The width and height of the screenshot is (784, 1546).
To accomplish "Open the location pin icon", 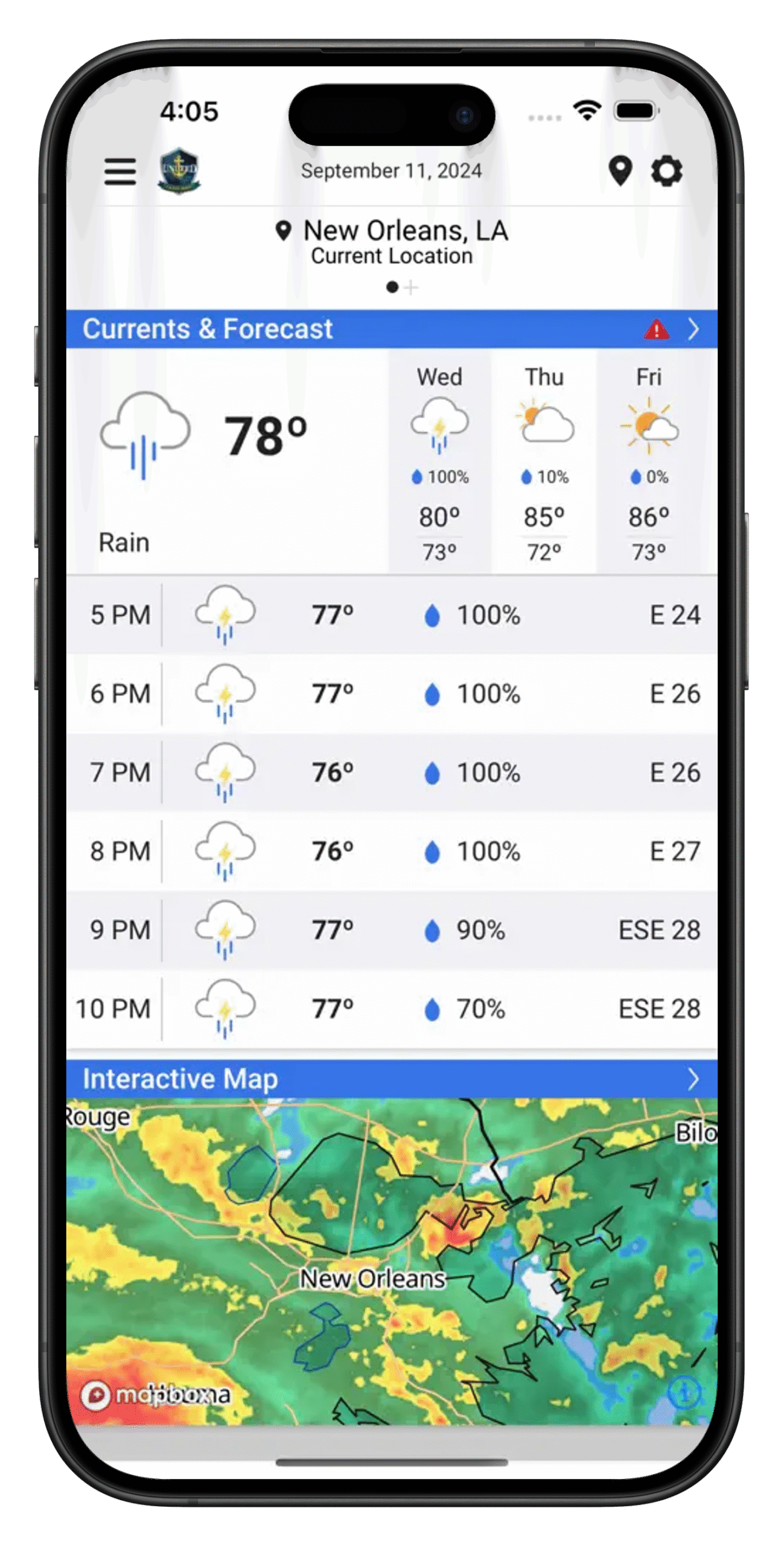I will (x=620, y=171).
